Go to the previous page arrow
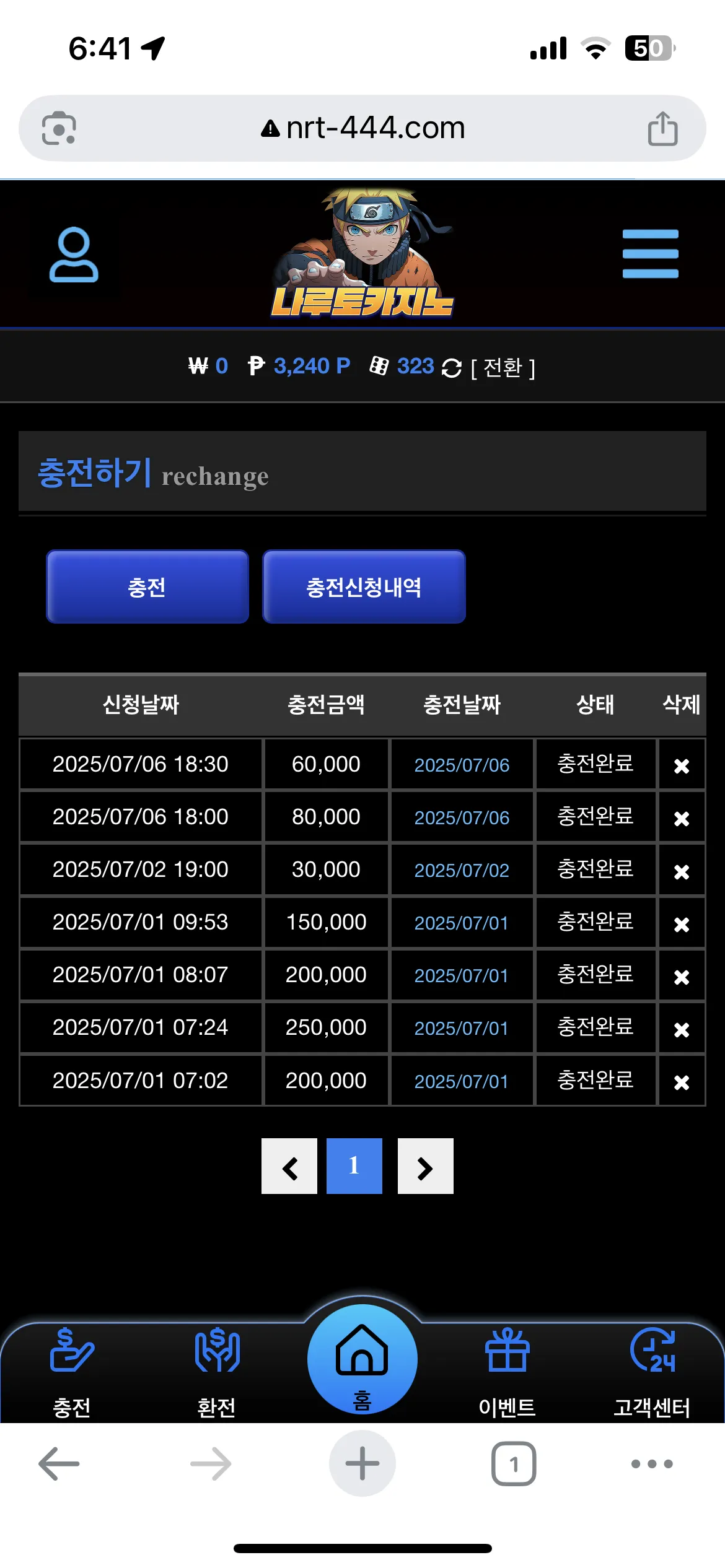The width and height of the screenshot is (725, 1568). [x=289, y=1166]
